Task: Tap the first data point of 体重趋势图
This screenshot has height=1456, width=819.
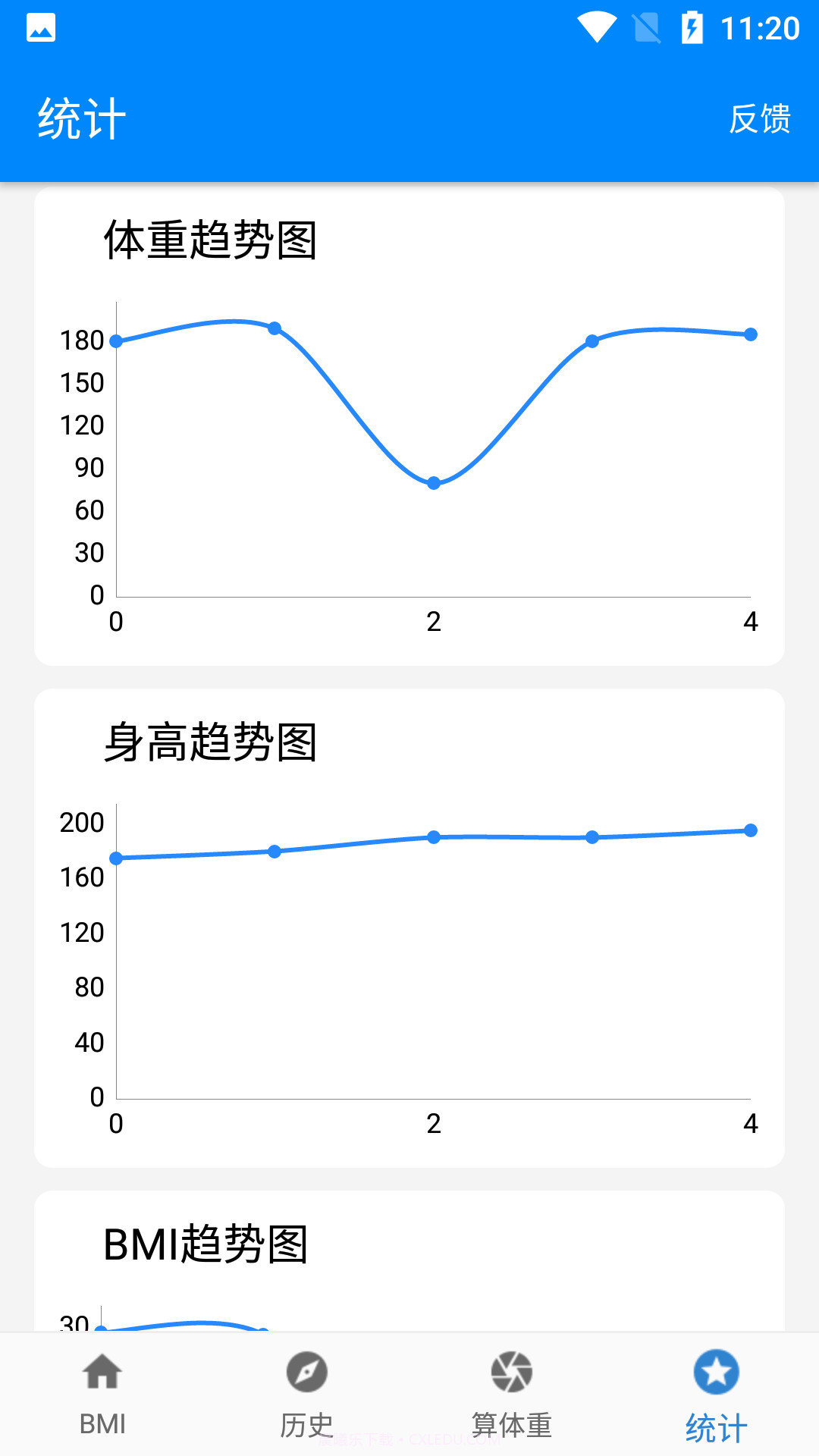Action: [x=115, y=341]
